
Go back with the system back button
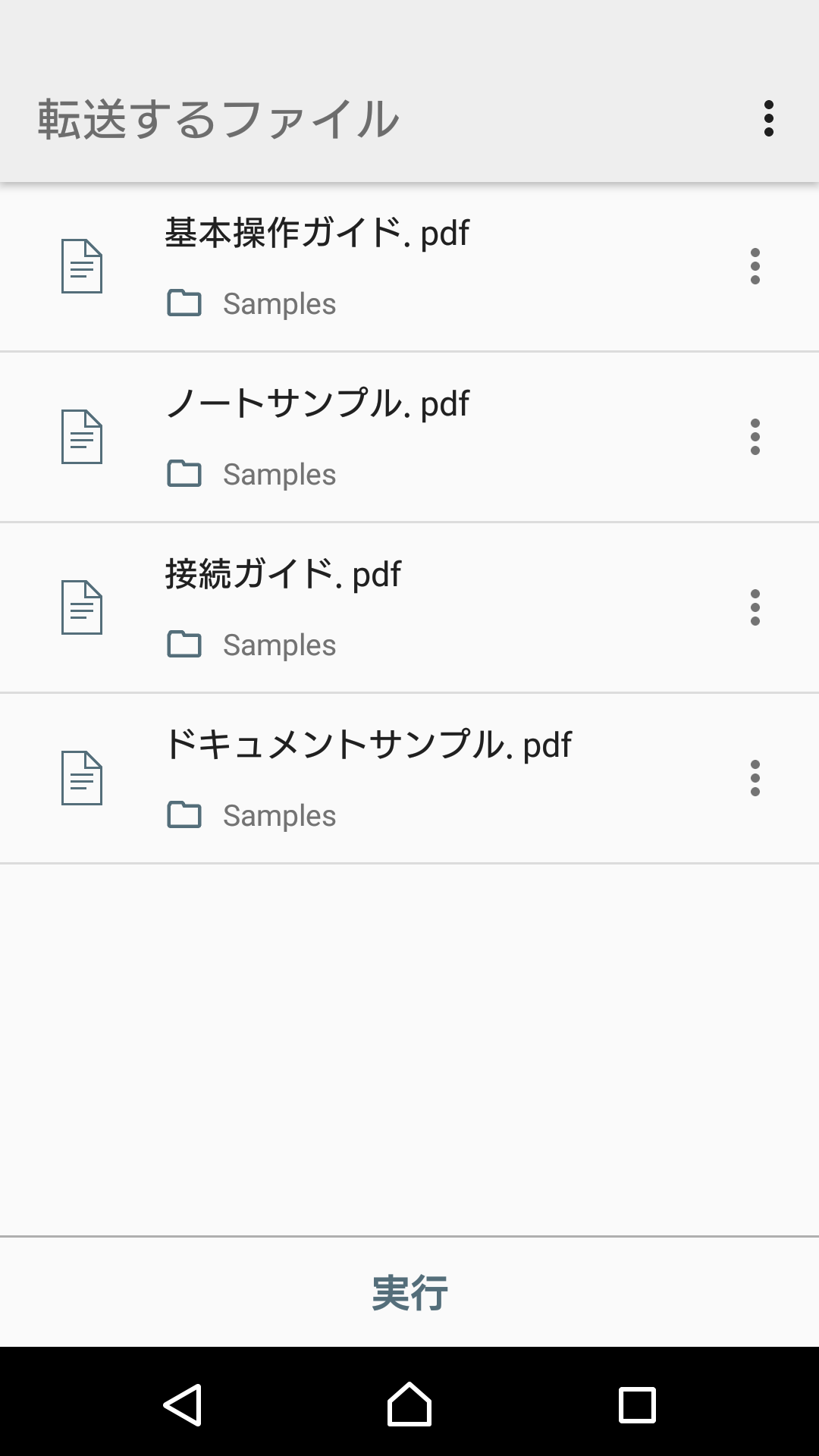(x=182, y=1404)
